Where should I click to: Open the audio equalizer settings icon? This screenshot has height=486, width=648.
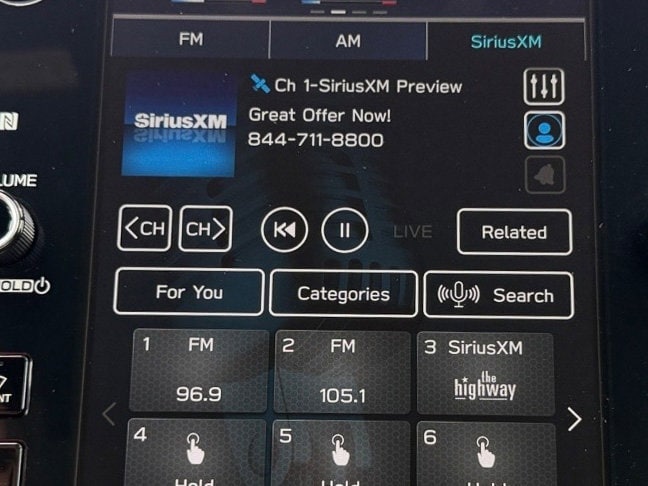pos(545,88)
